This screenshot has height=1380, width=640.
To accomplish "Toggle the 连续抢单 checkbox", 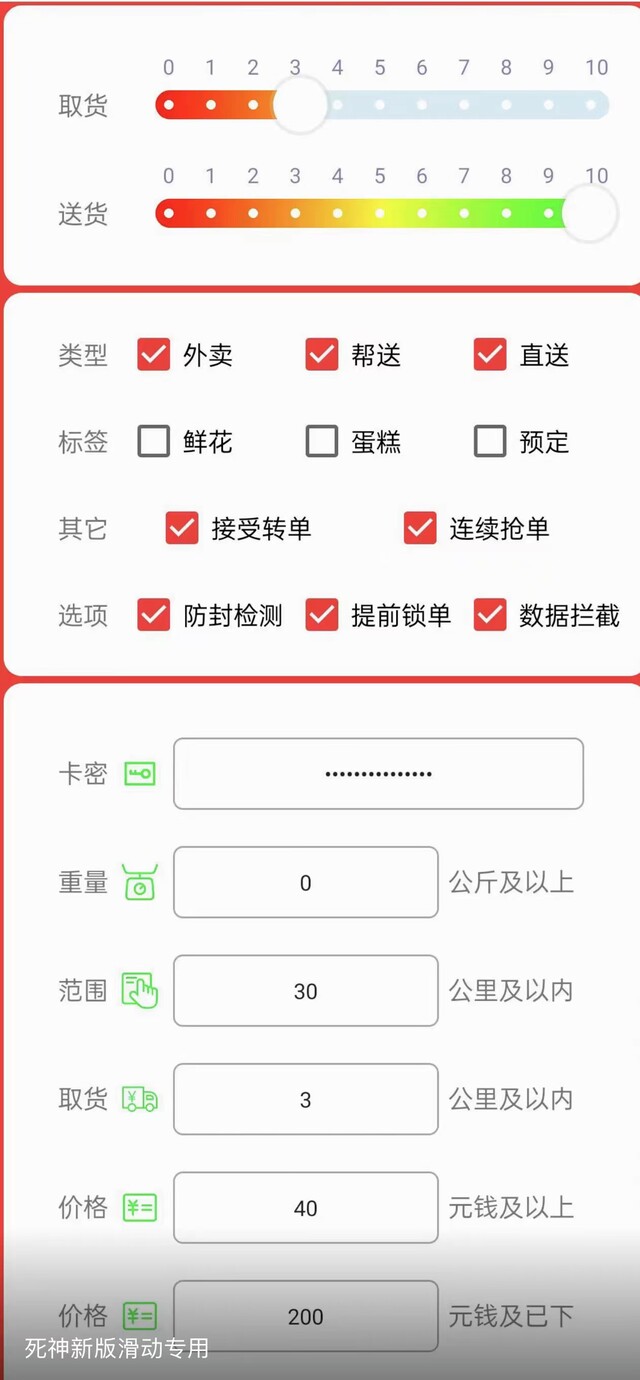I will pos(420,528).
